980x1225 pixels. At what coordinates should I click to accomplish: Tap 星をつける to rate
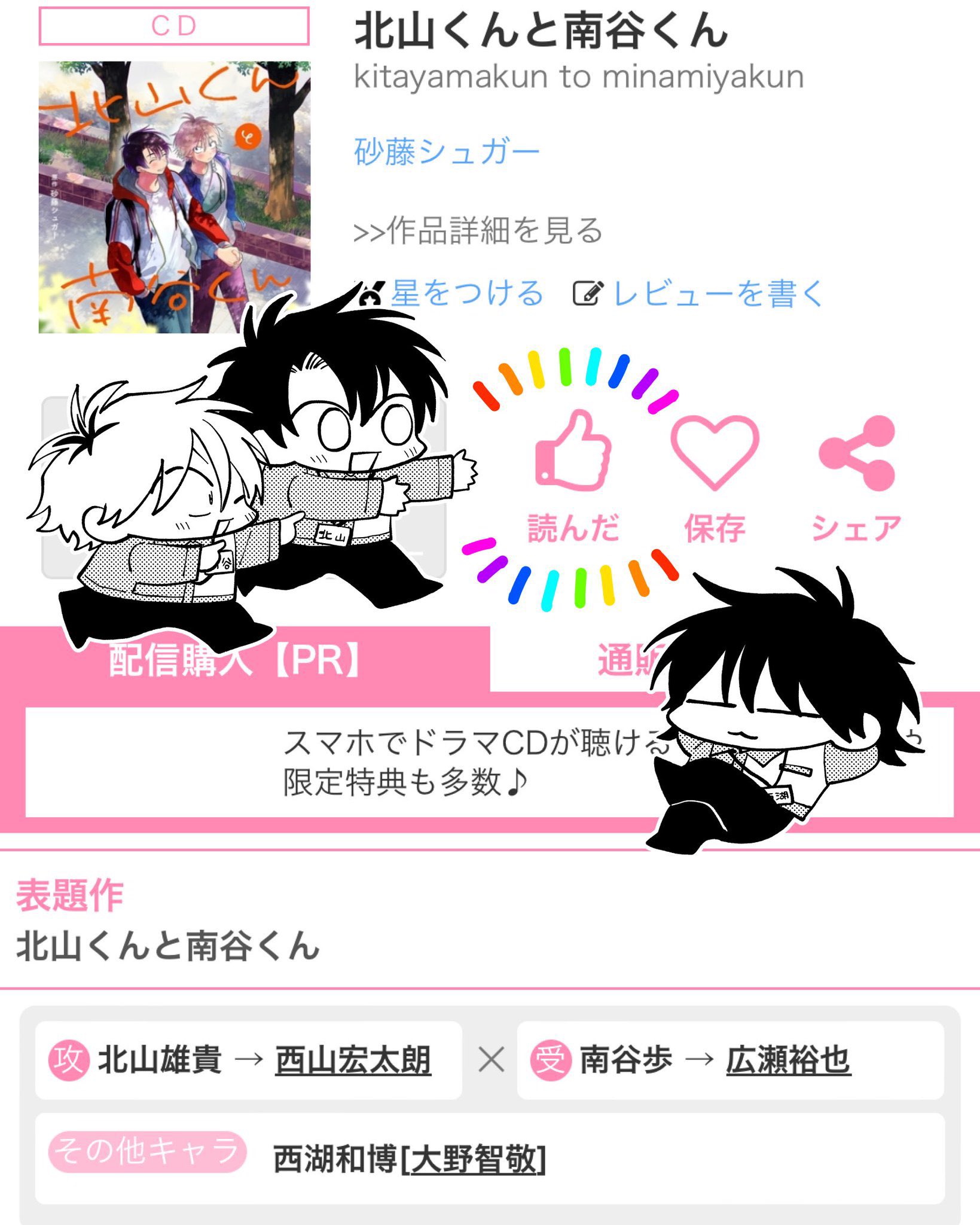(x=466, y=293)
